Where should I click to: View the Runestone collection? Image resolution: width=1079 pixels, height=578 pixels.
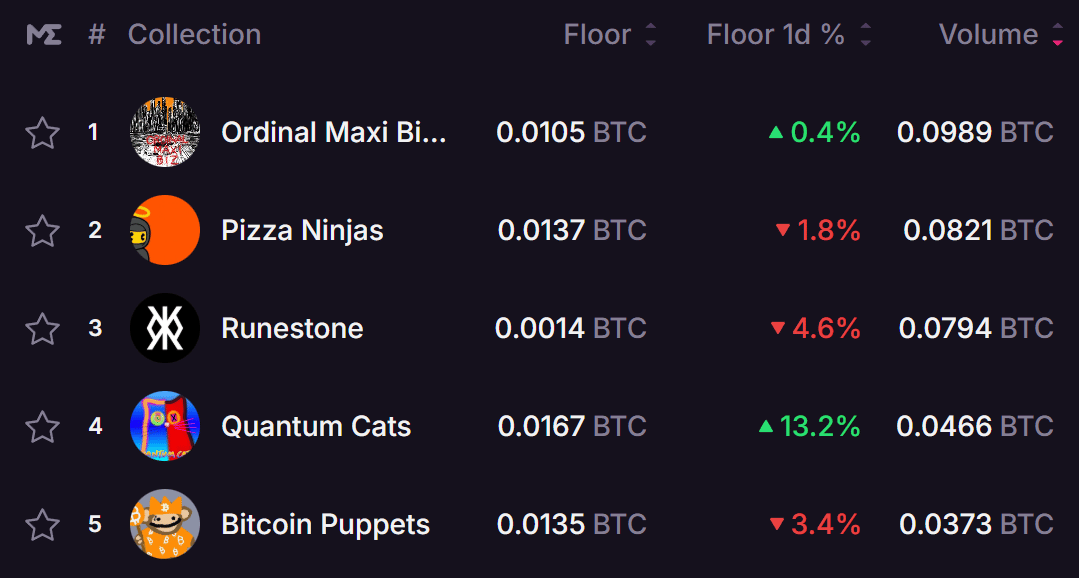pos(292,329)
